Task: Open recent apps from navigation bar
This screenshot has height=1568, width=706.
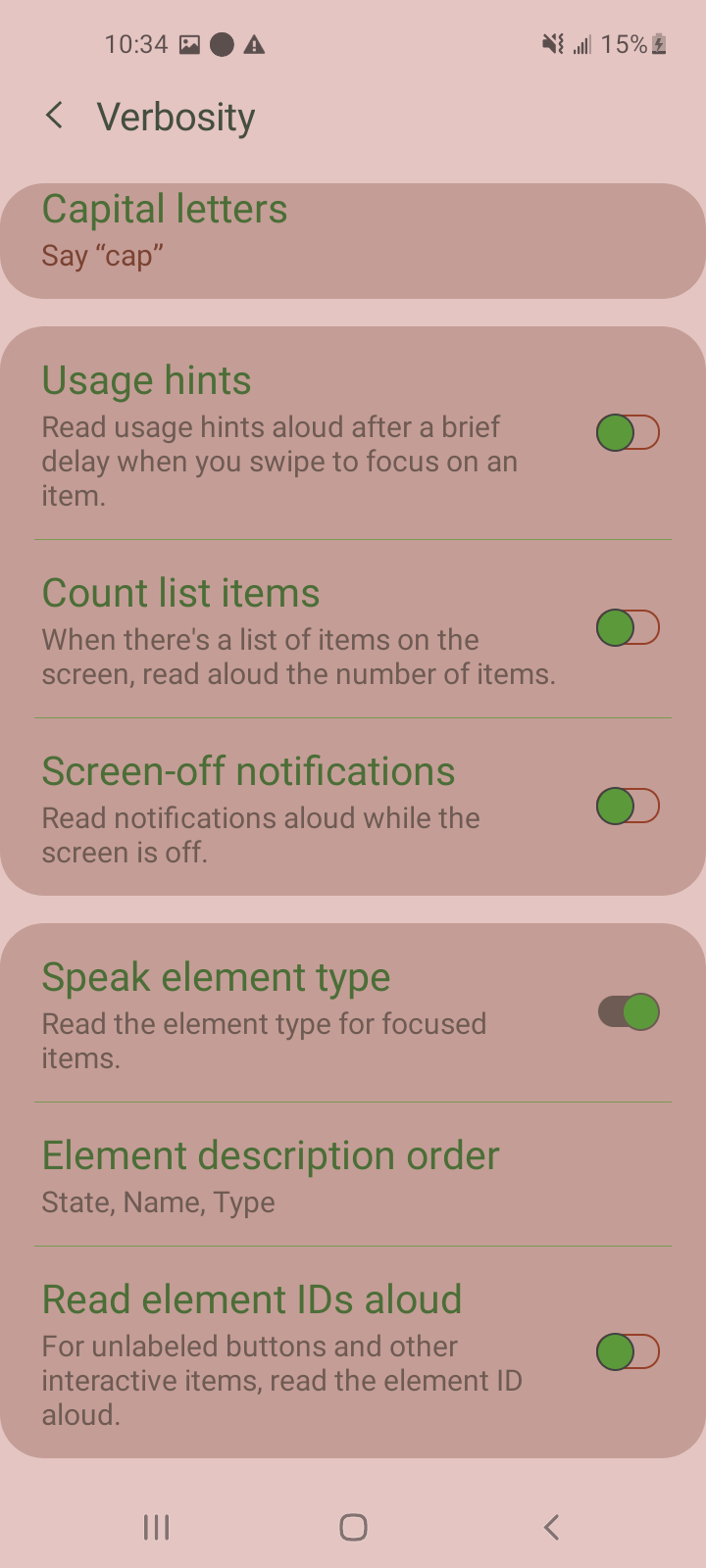Action: 156,1527
